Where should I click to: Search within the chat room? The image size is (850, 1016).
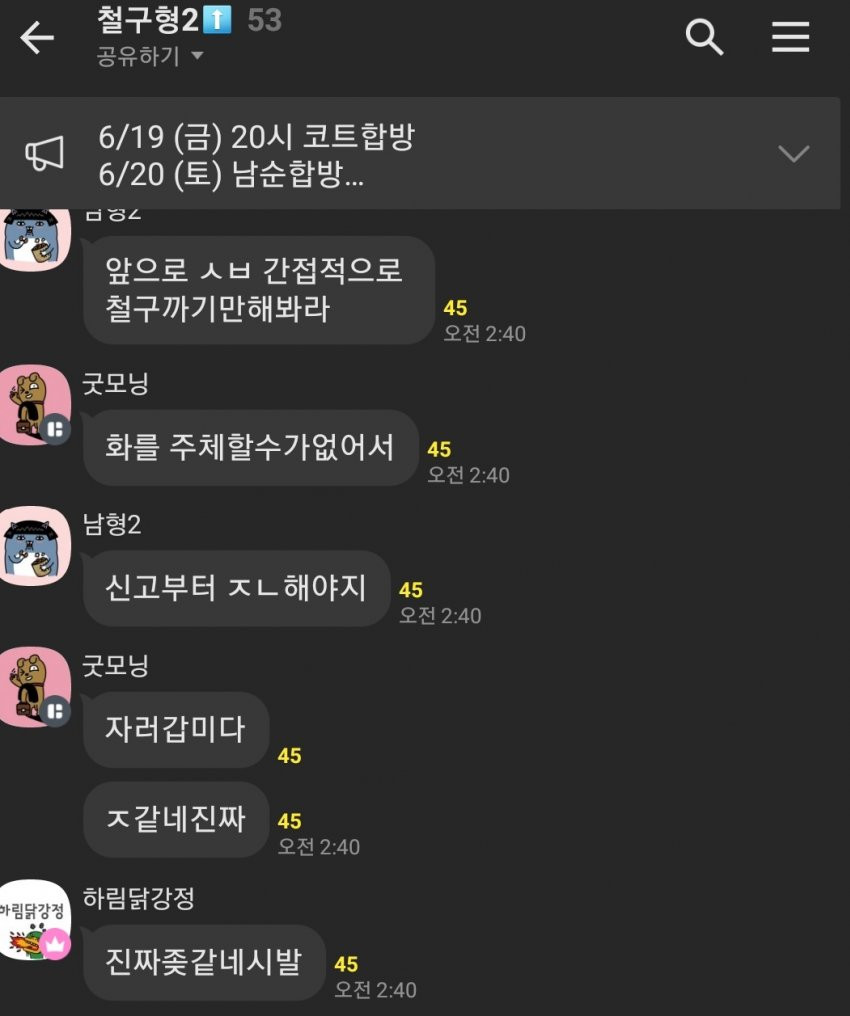coord(704,38)
